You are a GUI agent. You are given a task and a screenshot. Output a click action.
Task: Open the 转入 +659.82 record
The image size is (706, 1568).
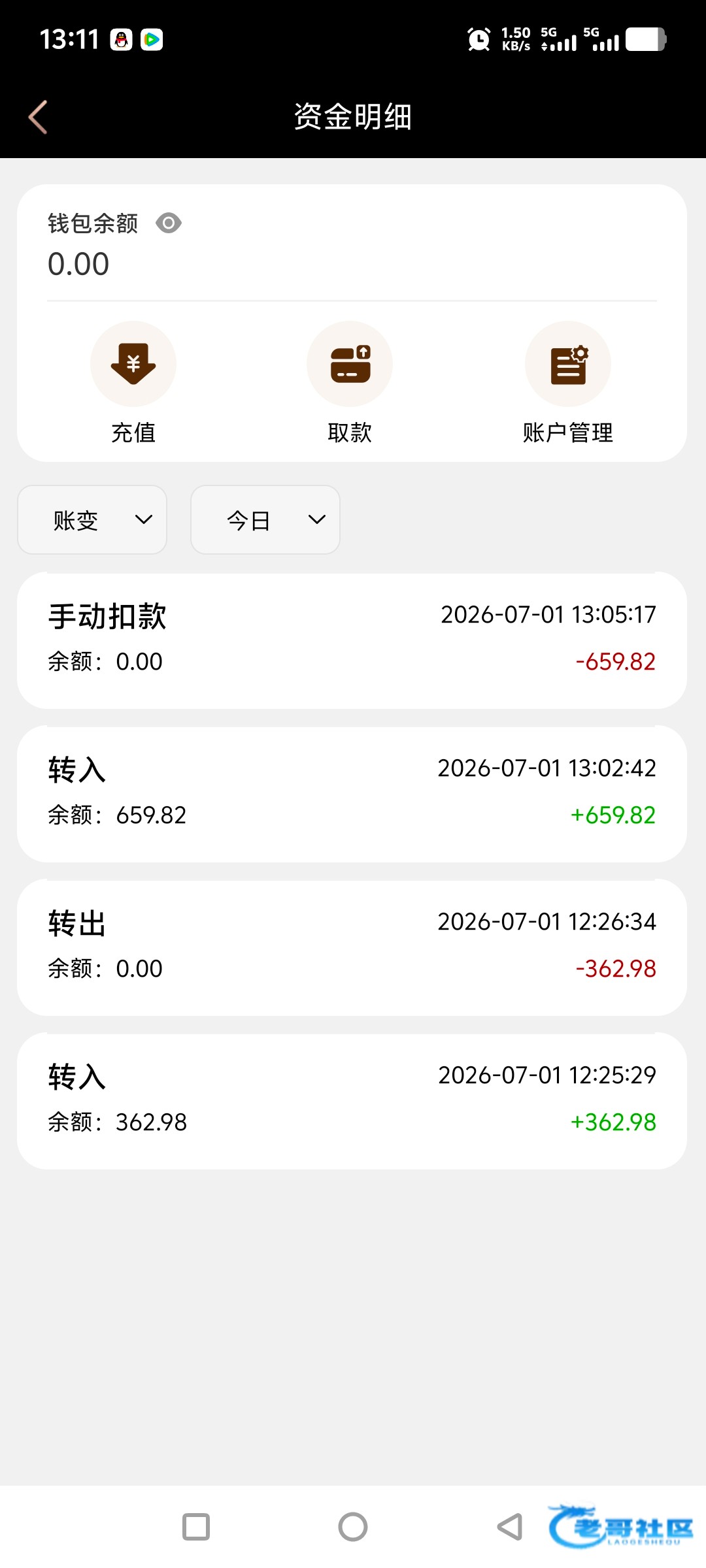pos(352,794)
